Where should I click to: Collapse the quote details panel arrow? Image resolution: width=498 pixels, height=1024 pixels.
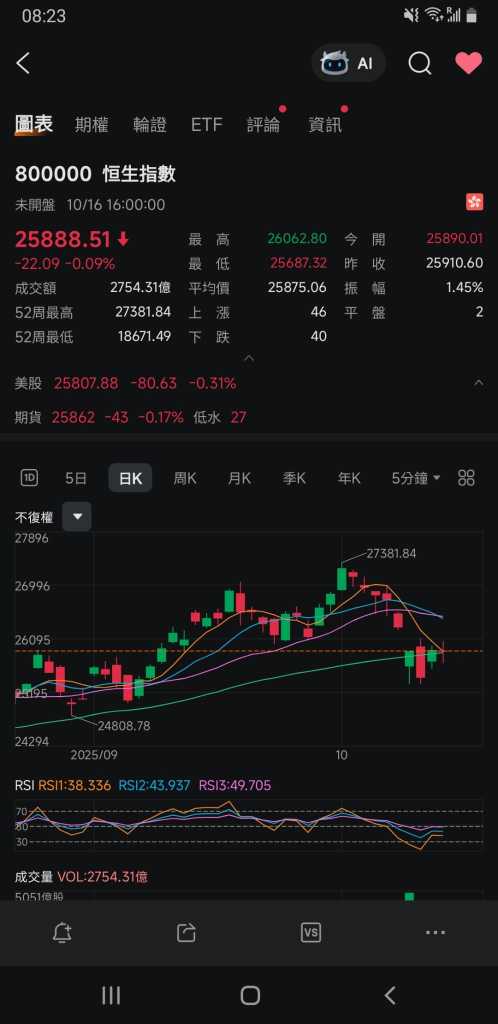click(x=249, y=358)
